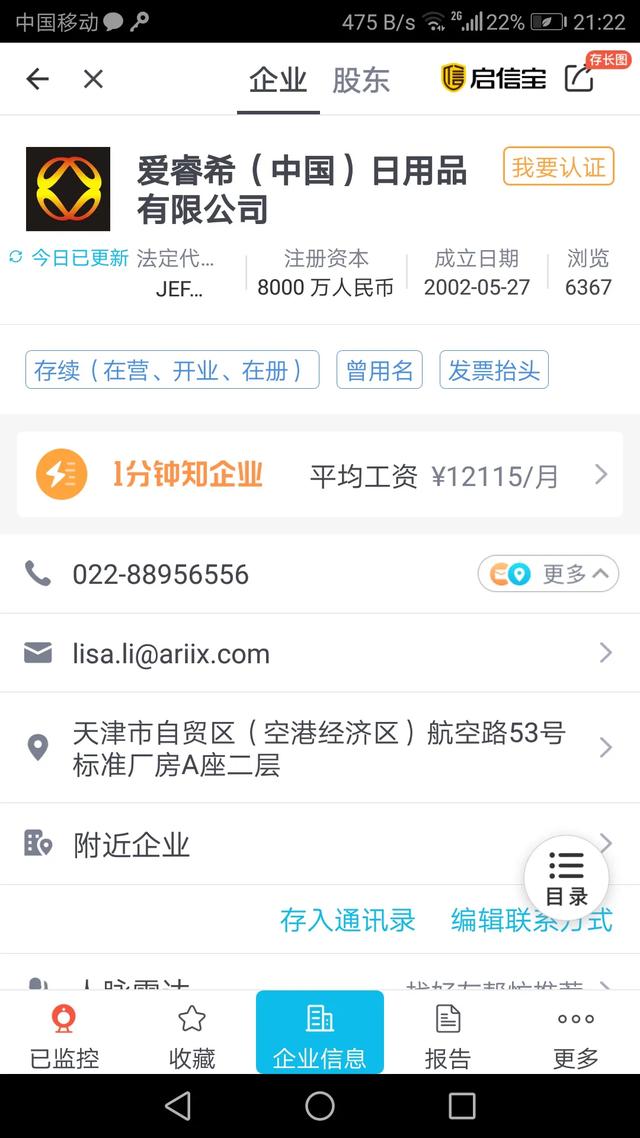Open the 目录 floating button
Viewport: 640px width, 1138px height.
click(x=566, y=877)
